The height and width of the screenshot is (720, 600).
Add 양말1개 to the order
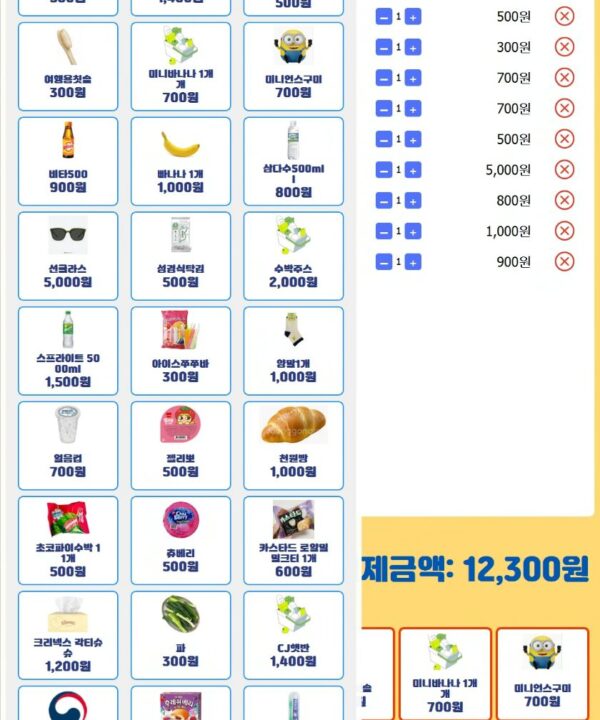(x=293, y=350)
